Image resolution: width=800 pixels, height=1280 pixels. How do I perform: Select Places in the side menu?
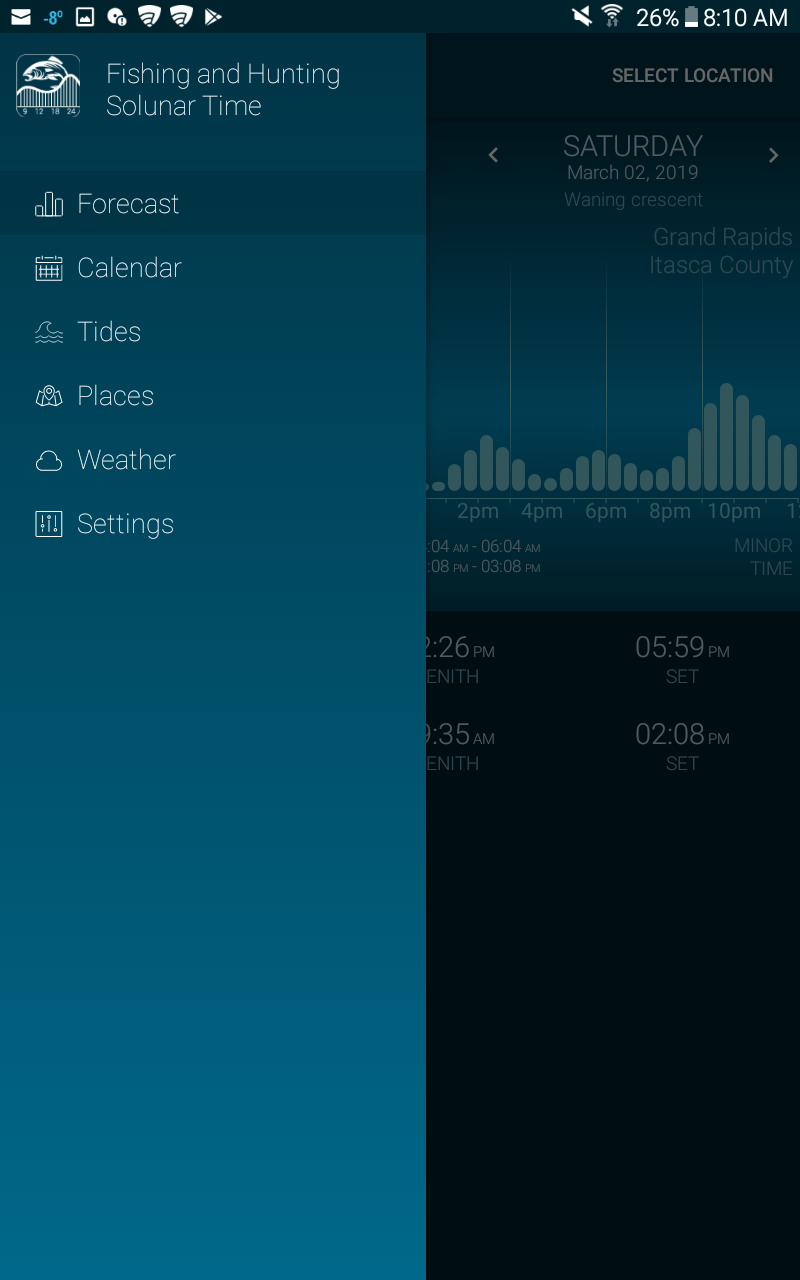(213, 395)
